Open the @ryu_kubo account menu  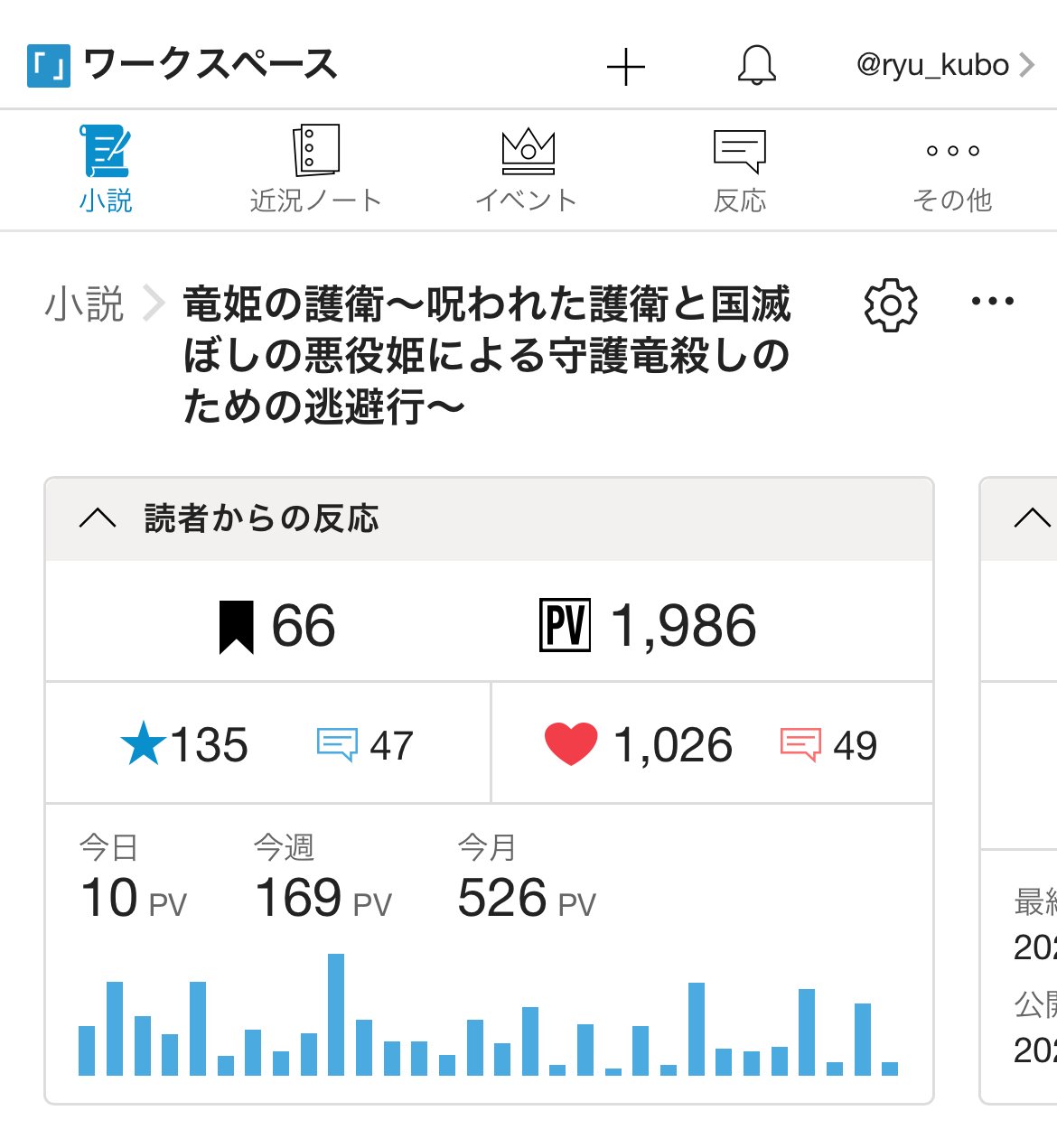944,65
